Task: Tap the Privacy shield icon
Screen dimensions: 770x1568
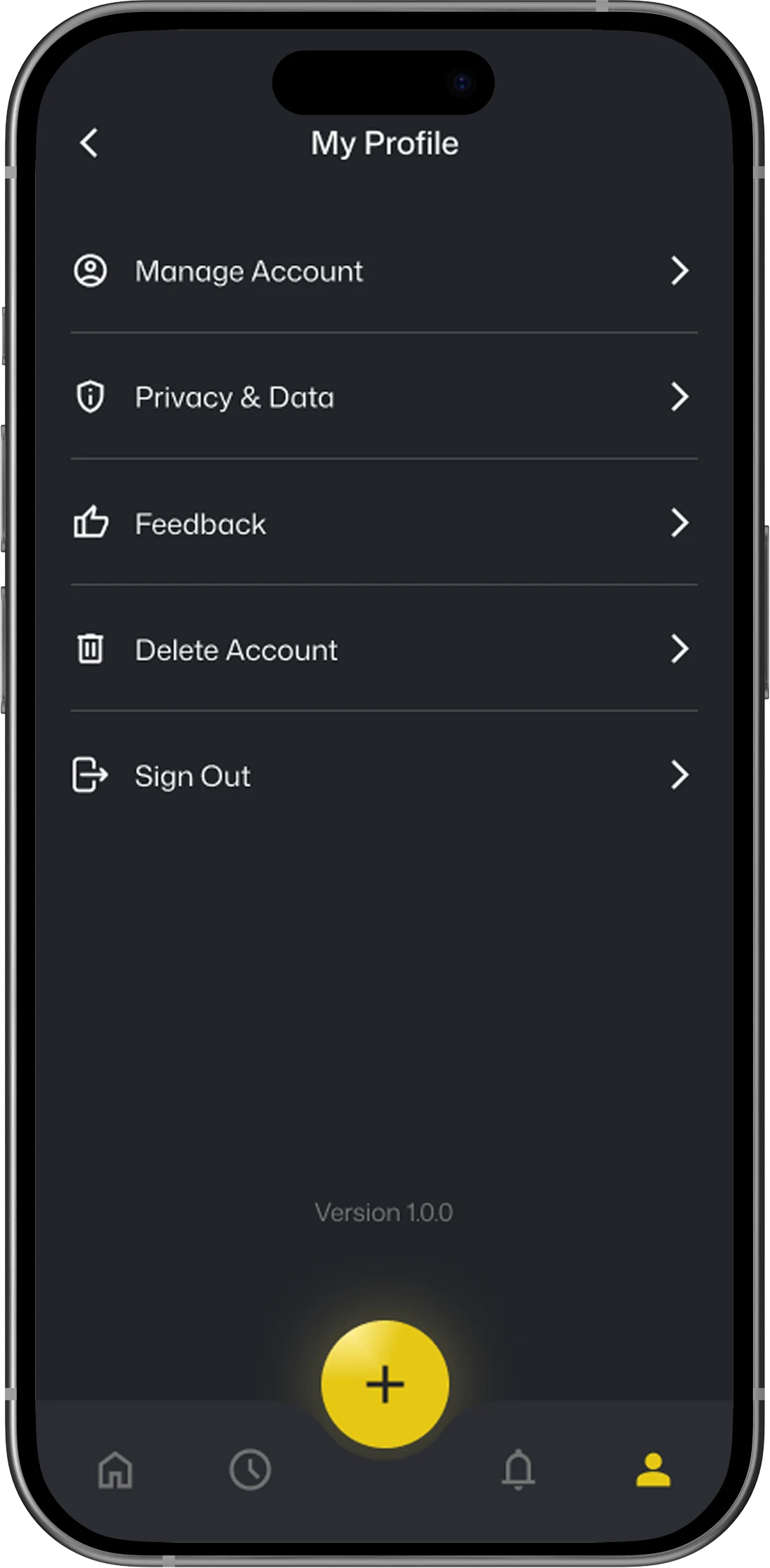Action: click(91, 397)
